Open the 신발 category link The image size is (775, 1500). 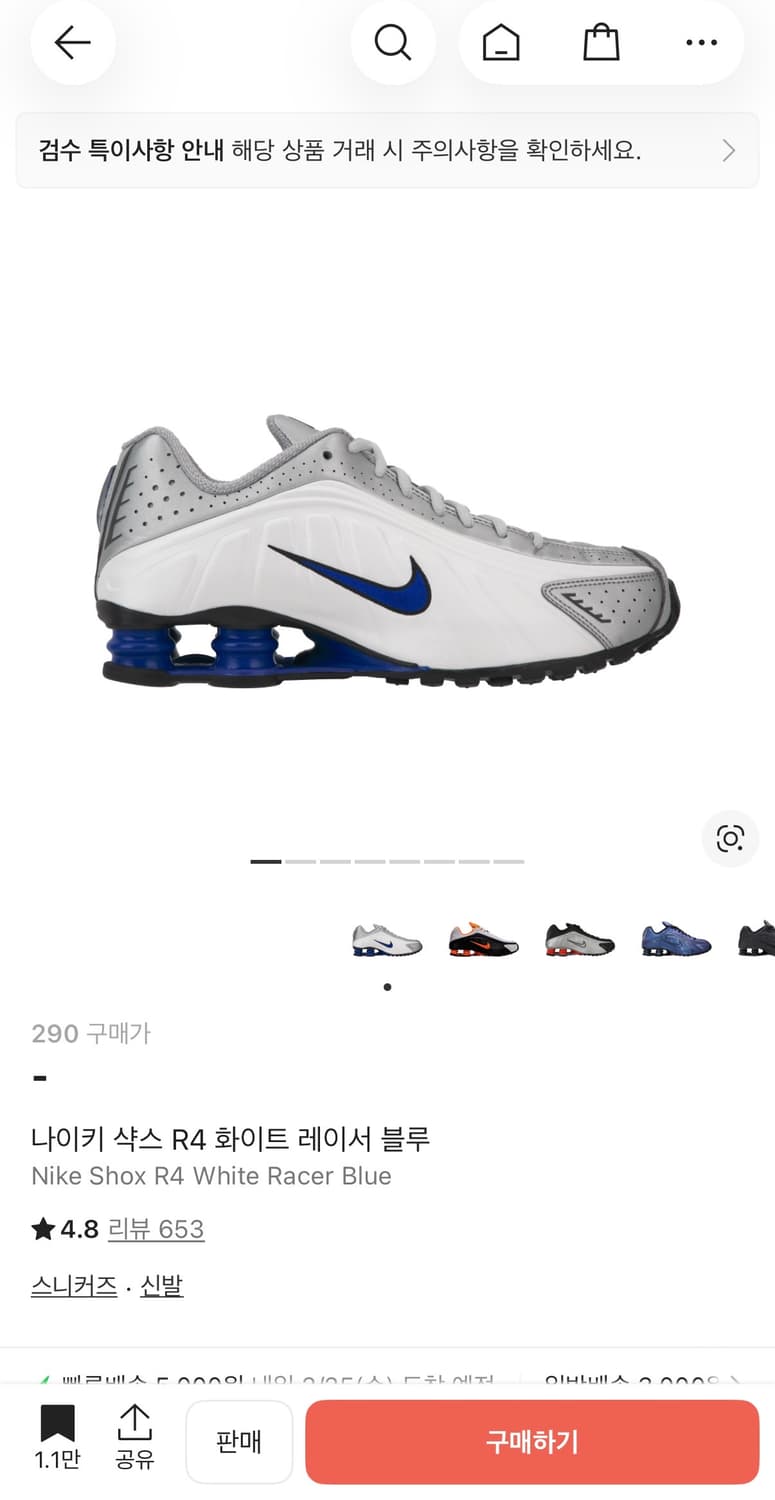coord(161,1286)
